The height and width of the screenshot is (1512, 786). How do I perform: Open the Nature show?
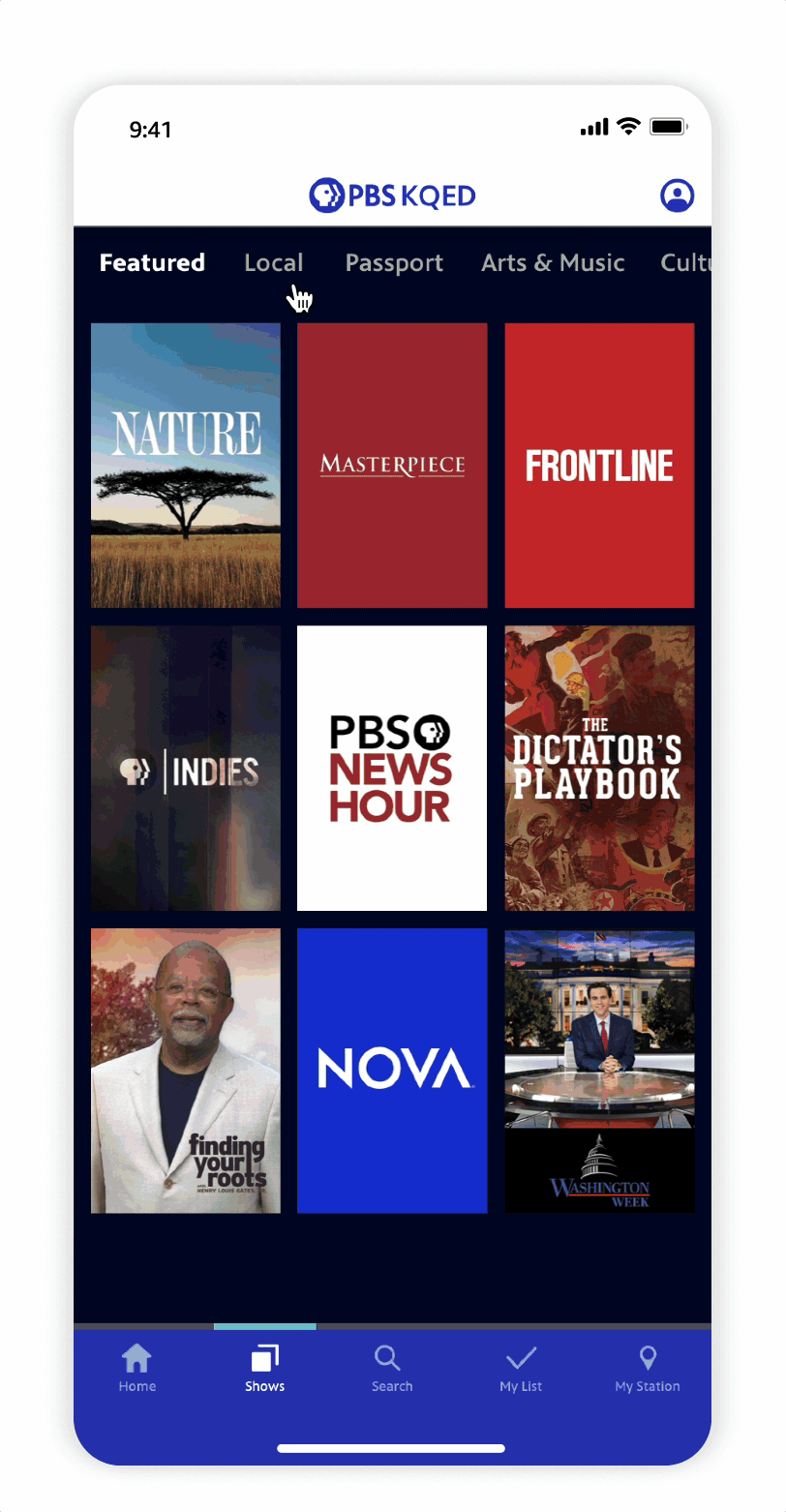186,466
